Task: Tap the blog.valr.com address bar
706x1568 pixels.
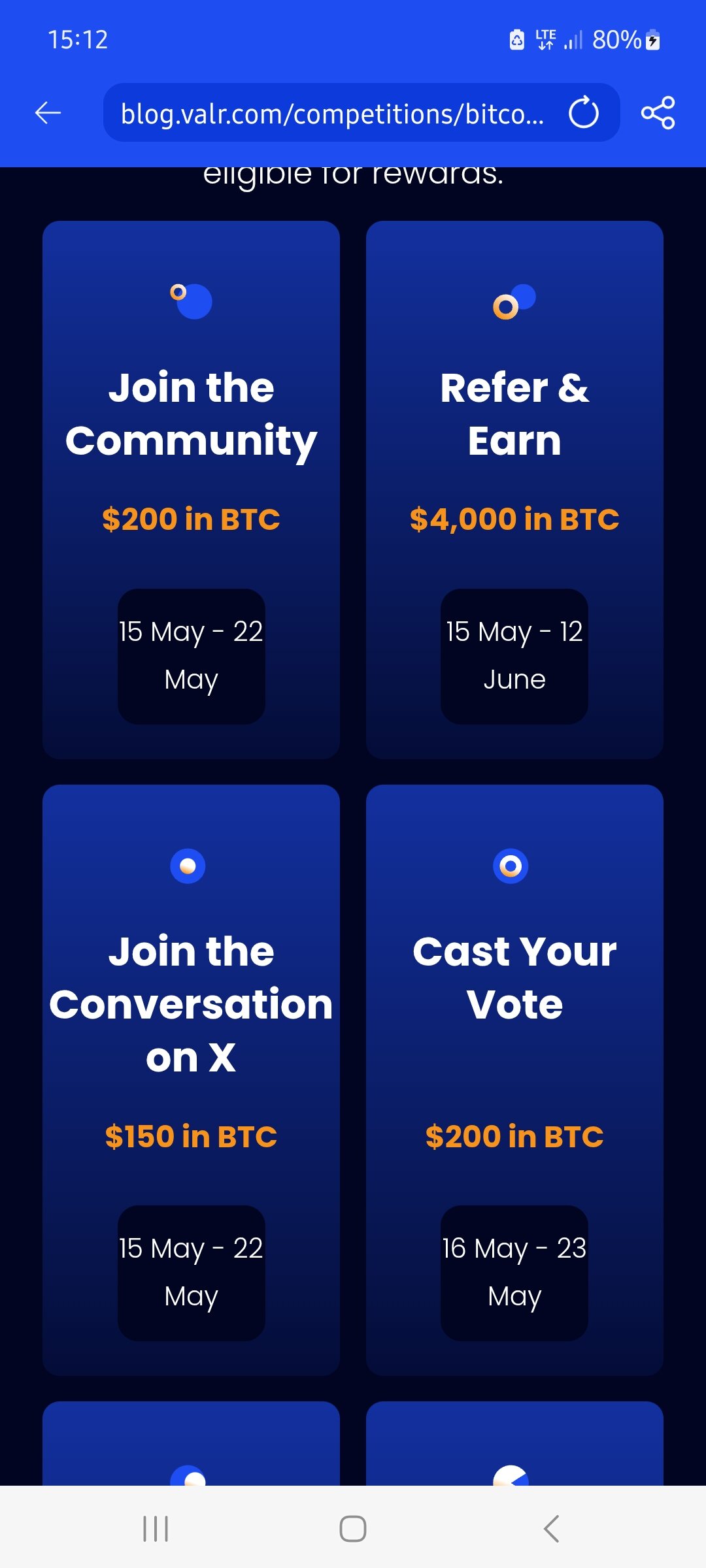Action: coord(332,113)
